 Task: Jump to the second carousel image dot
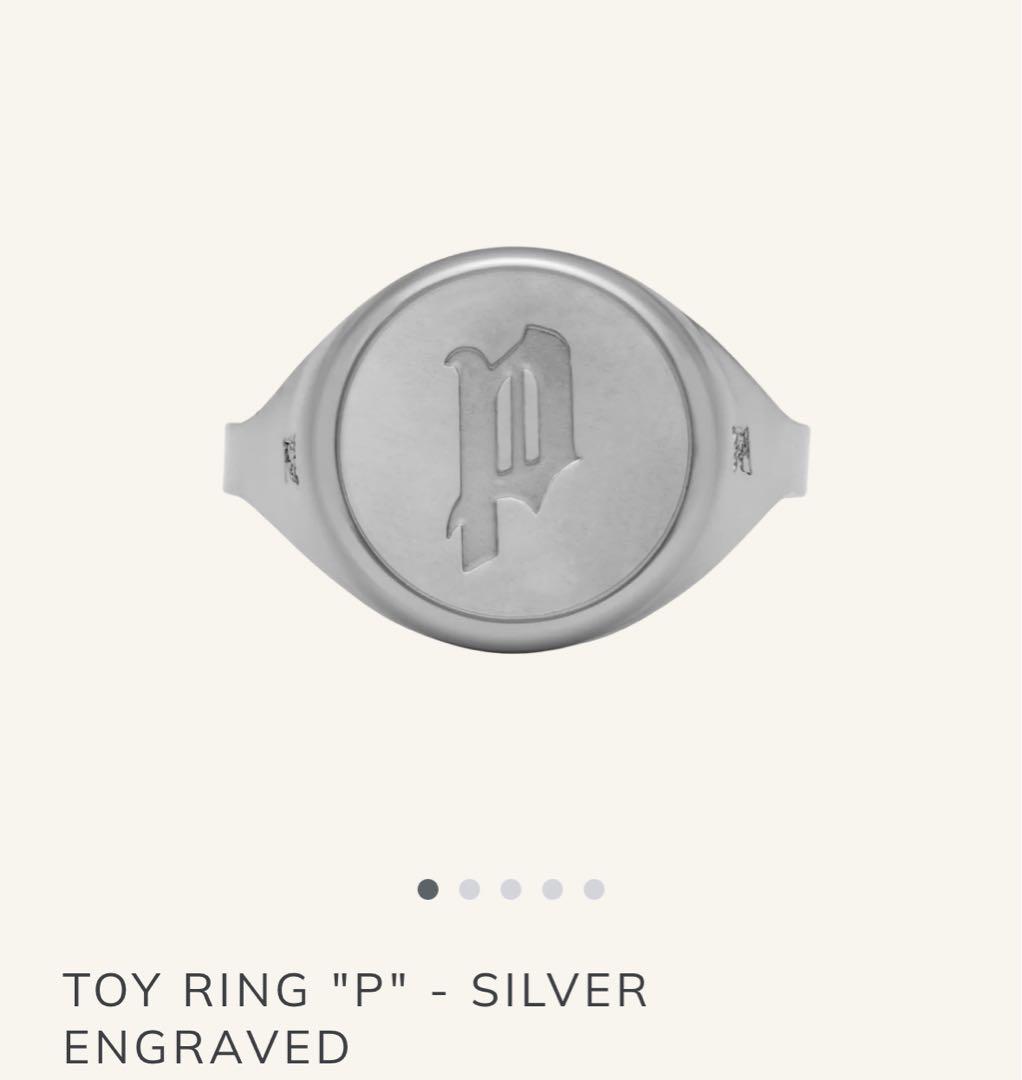[x=469, y=889]
